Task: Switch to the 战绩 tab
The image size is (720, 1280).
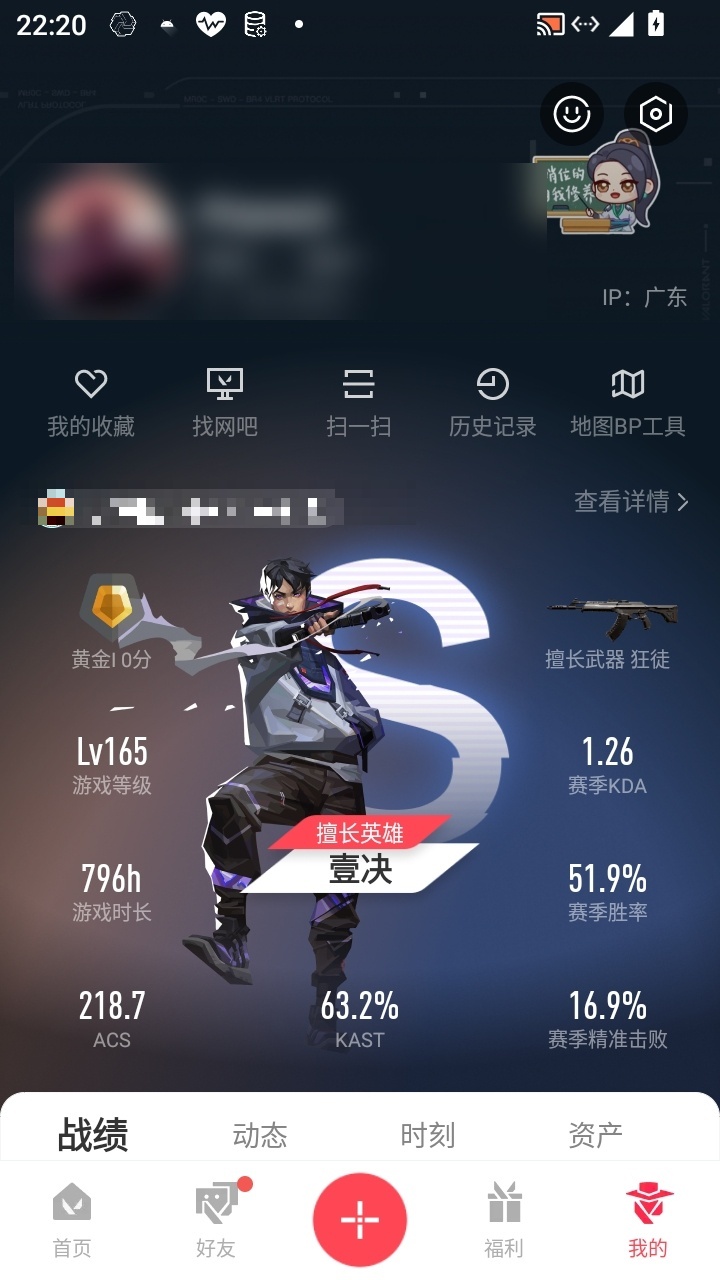Action: [93, 1135]
